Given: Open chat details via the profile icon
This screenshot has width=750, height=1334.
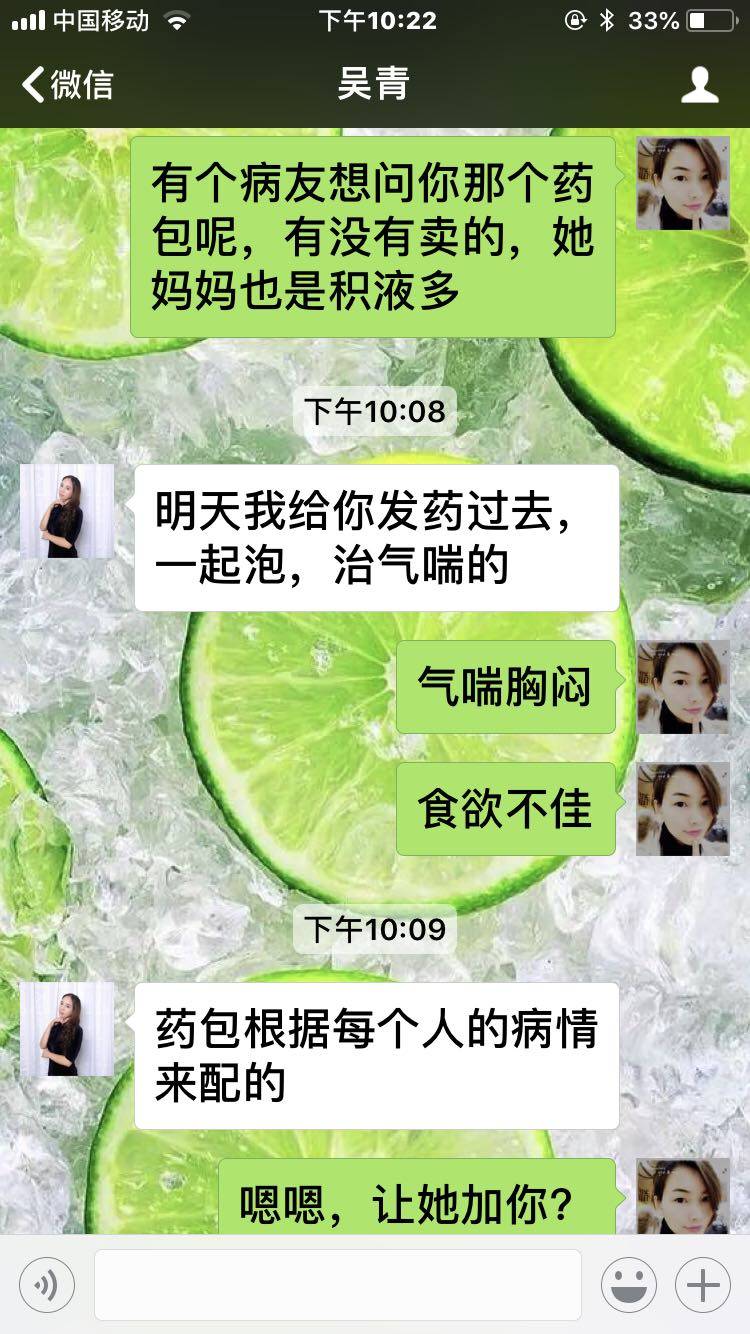Looking at the screenshot, I should click(699, 85).
